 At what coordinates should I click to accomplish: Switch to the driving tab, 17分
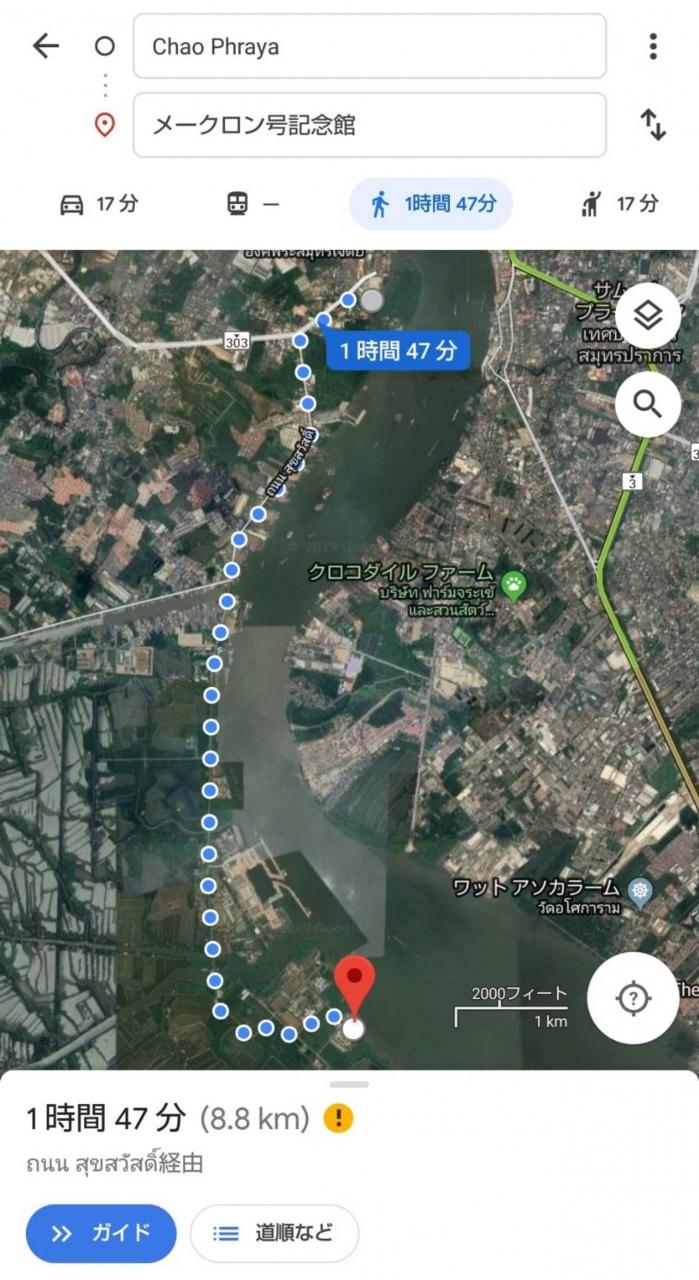[x=98, y=204]
